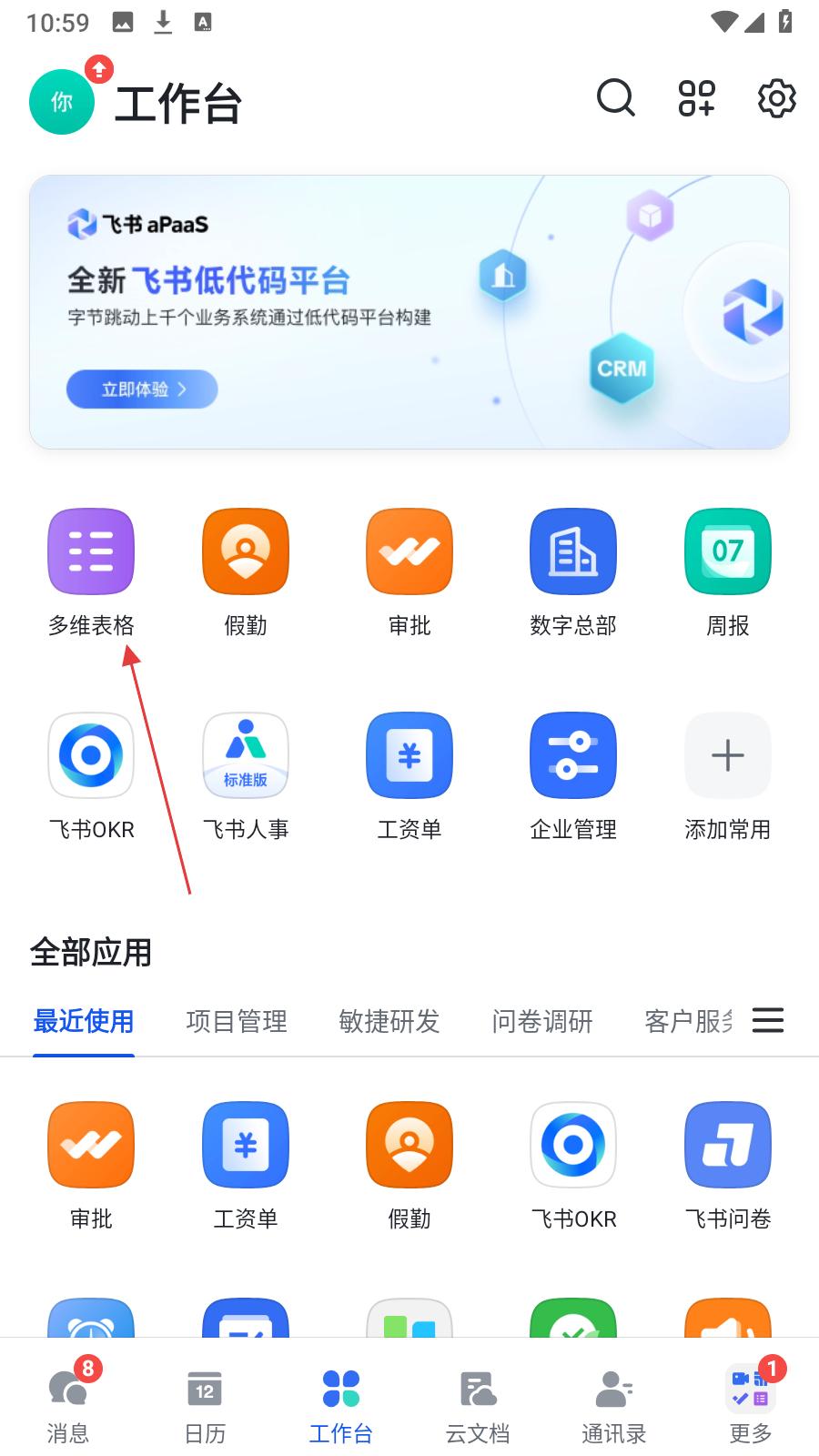Open 飞书问卷 in recently used
This screenshot has width=819, height=1456.
pos(727,1145)
